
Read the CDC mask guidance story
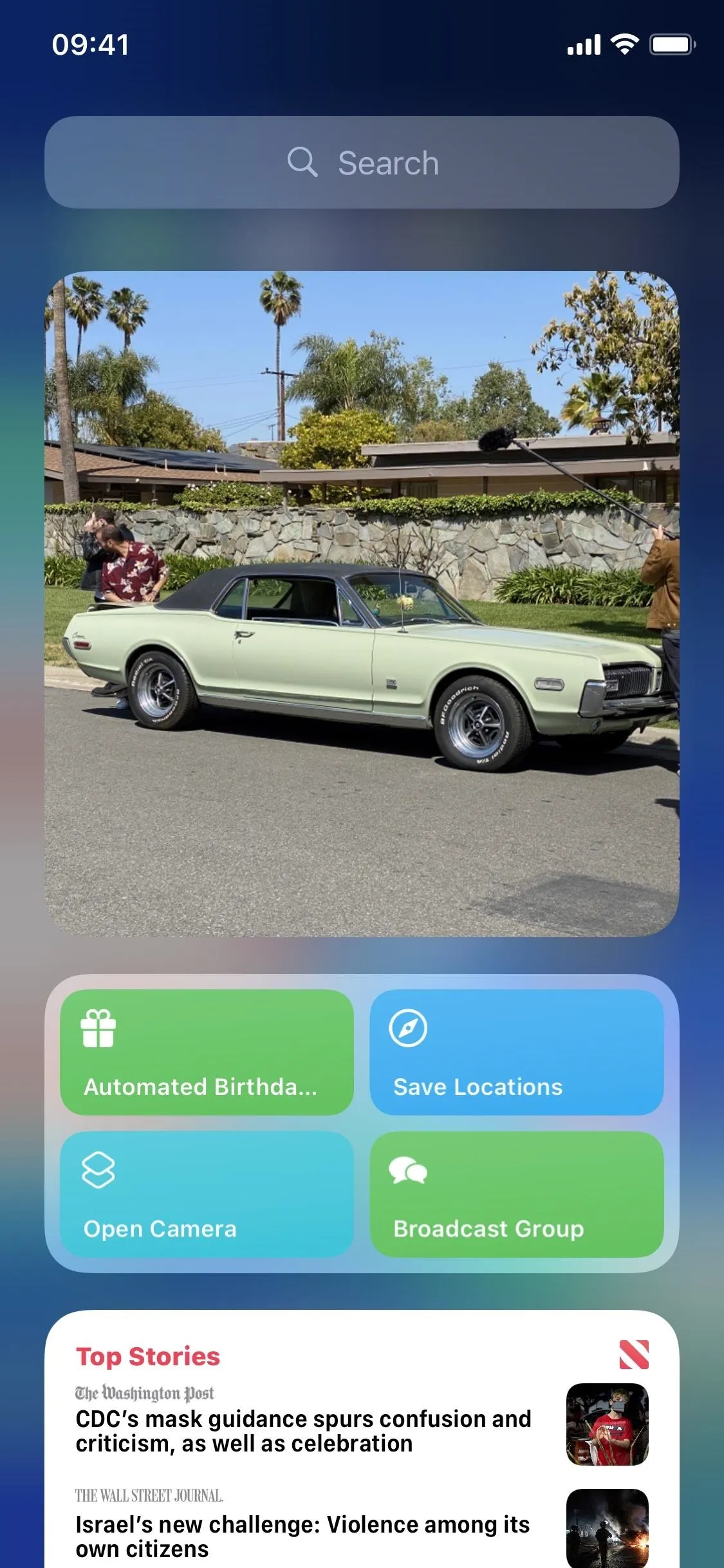pos(304,1431)
